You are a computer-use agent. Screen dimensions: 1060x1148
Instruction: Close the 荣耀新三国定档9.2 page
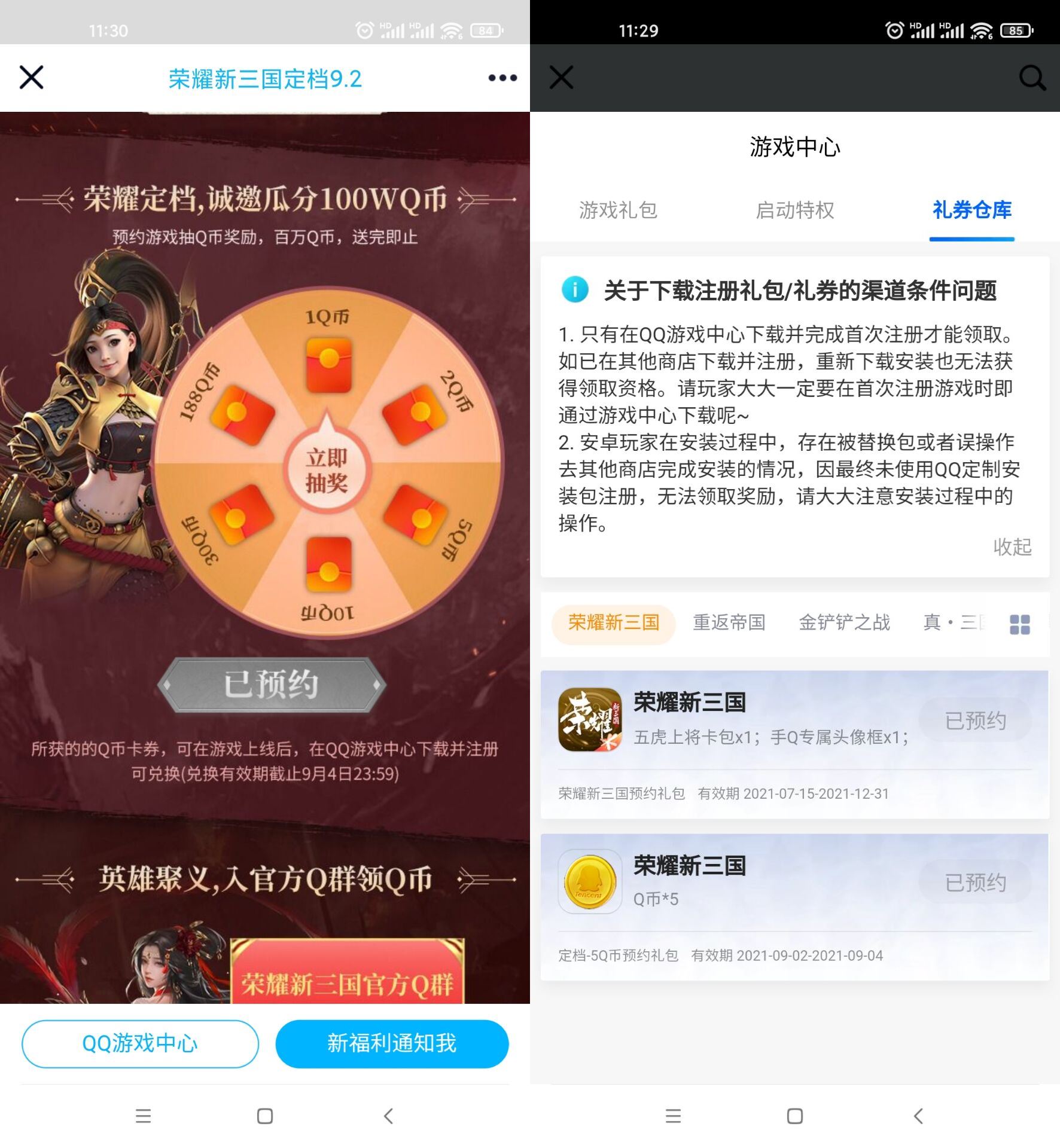pyautogui.click(x=31, y=78)
